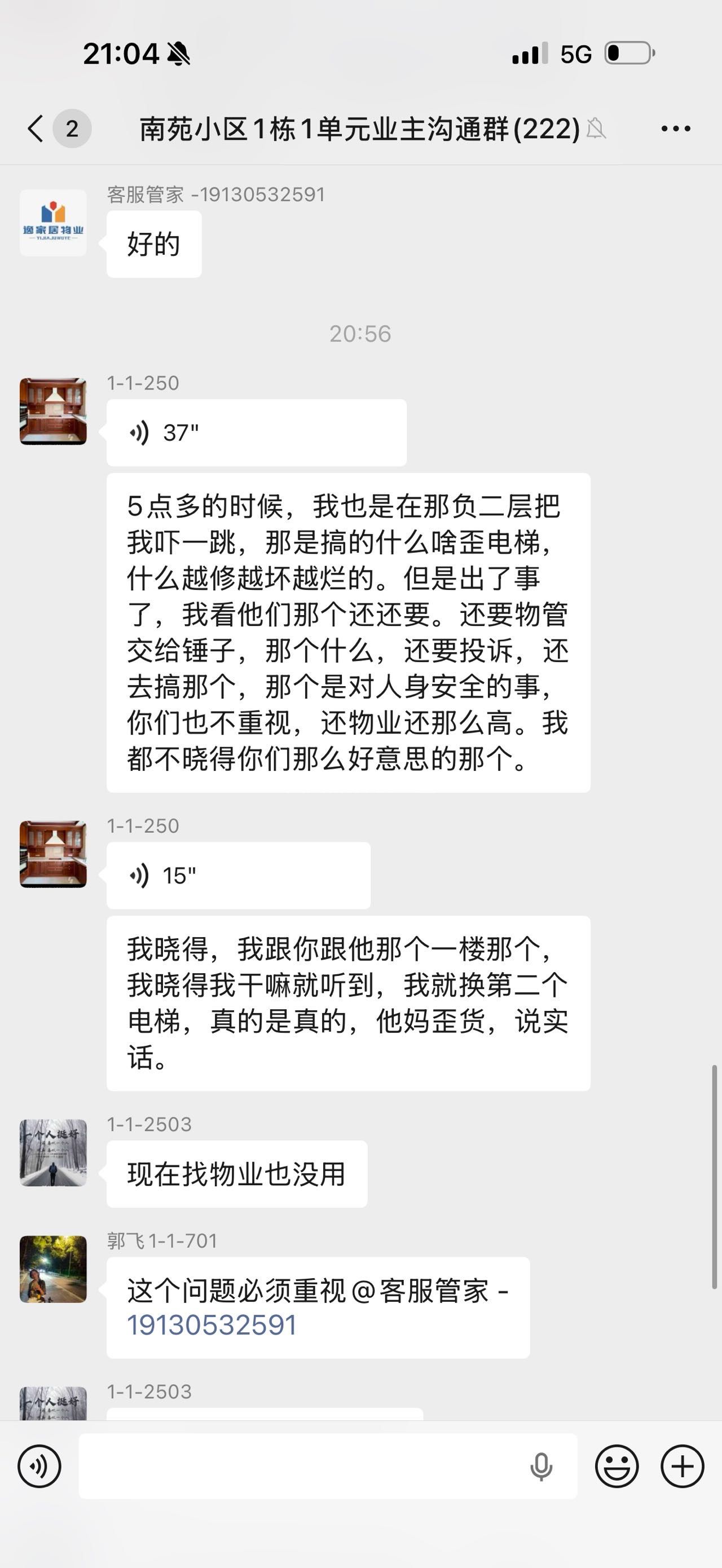Tap dictation microphone in the input field
The width and height of the screenshot is (722, 1568).
[540, 1467]
